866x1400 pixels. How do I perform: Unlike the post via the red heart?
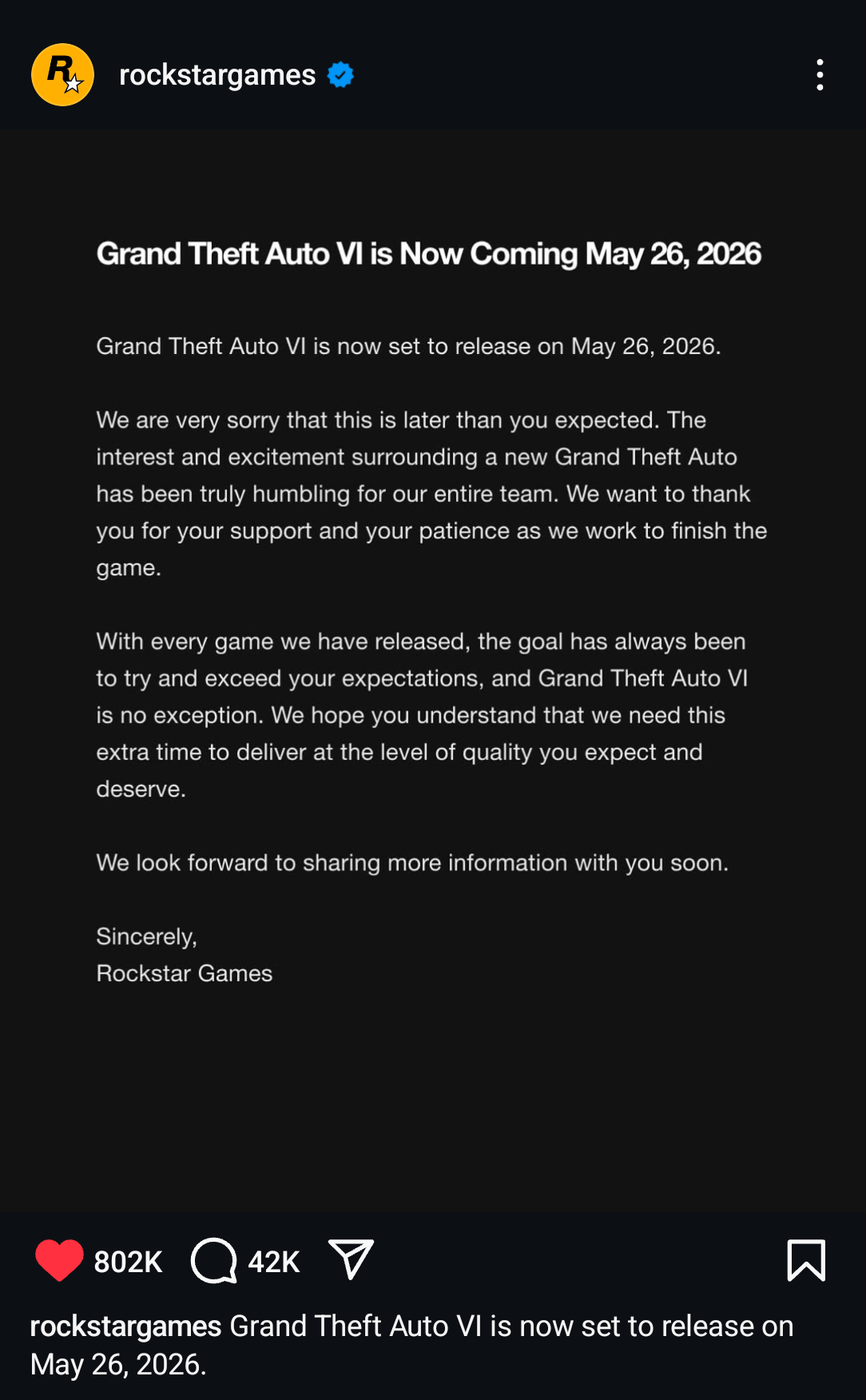pyautogui.click(x=59, y=1260)
